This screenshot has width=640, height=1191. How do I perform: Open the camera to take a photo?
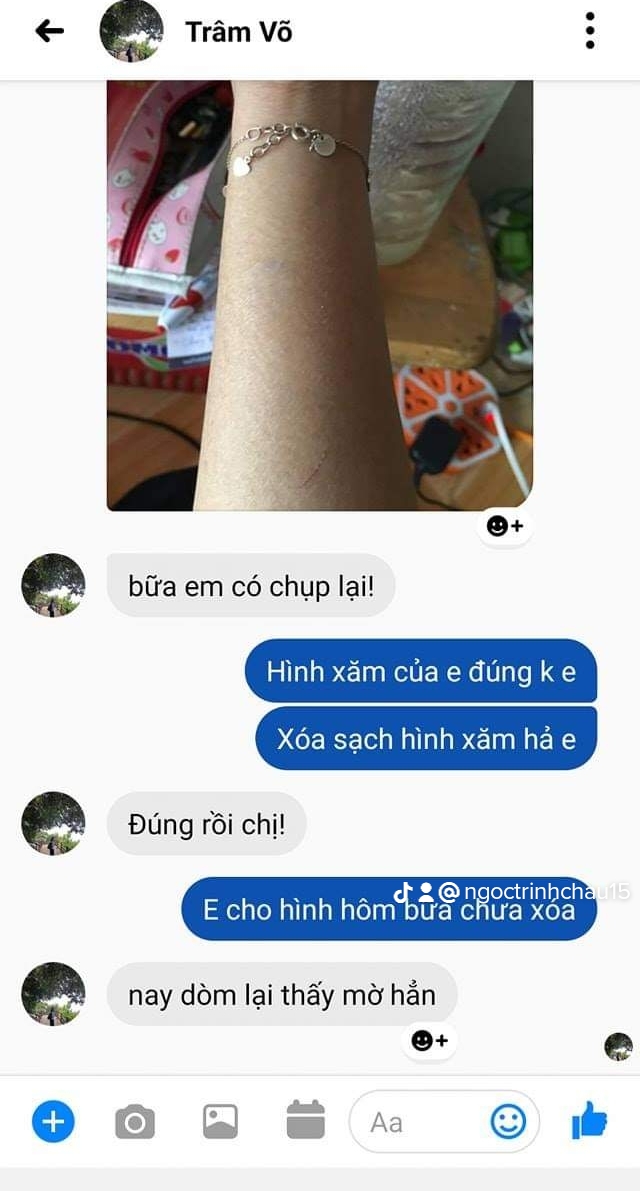click(x=135, y=1122)
